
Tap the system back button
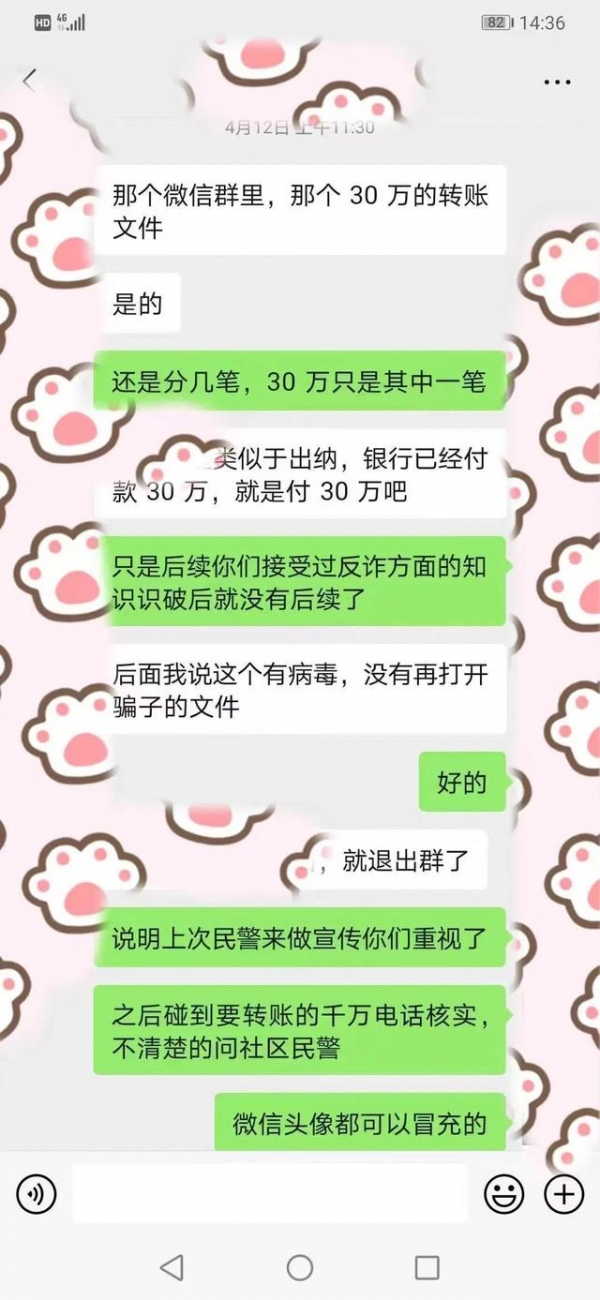[172, 1268]
